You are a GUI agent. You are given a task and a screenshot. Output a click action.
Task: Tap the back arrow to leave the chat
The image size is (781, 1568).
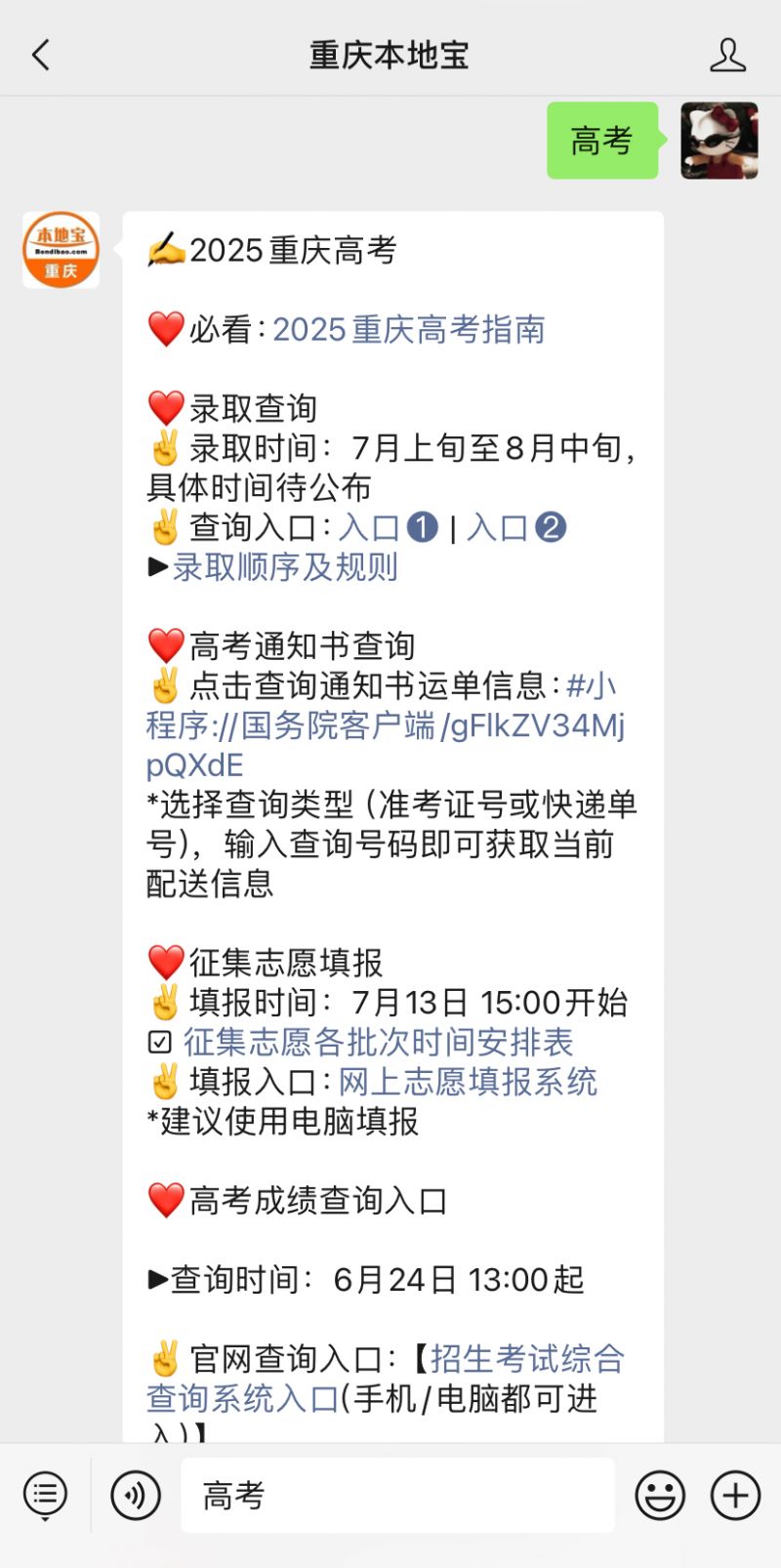[x=39, y=56]
